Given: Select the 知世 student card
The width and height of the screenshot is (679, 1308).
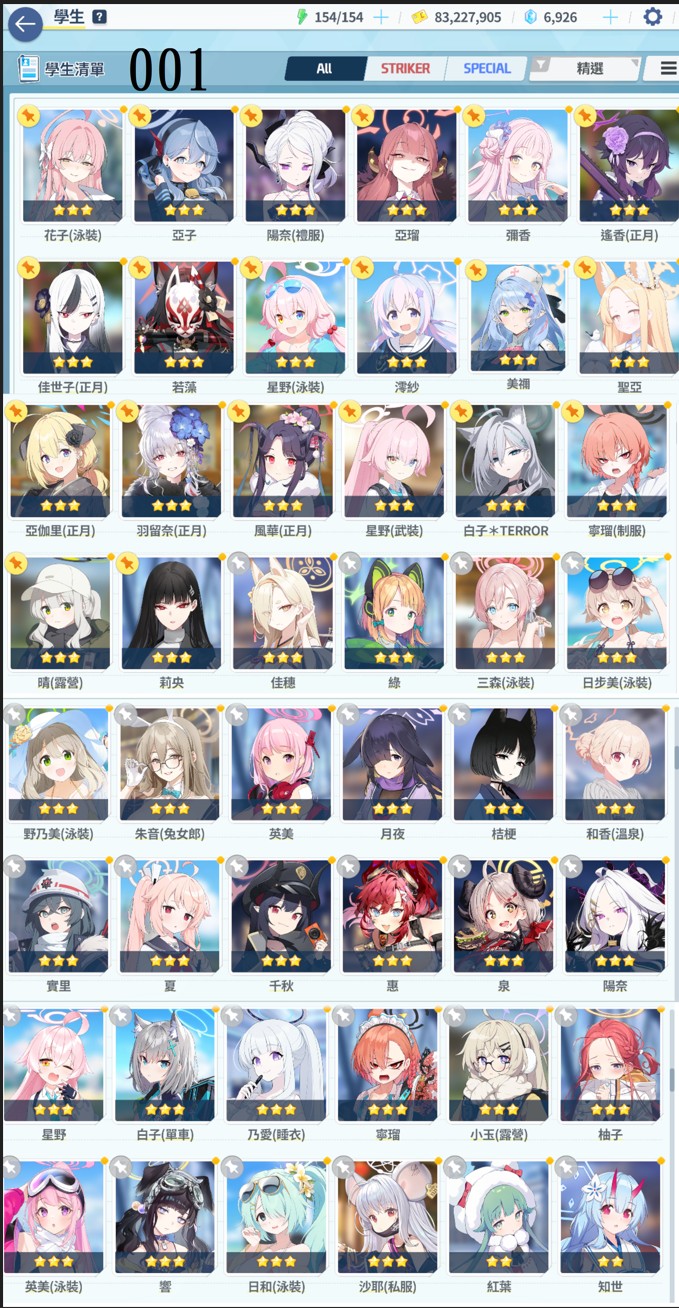Looking at the screenshot, I should [x=610, y=1217].
